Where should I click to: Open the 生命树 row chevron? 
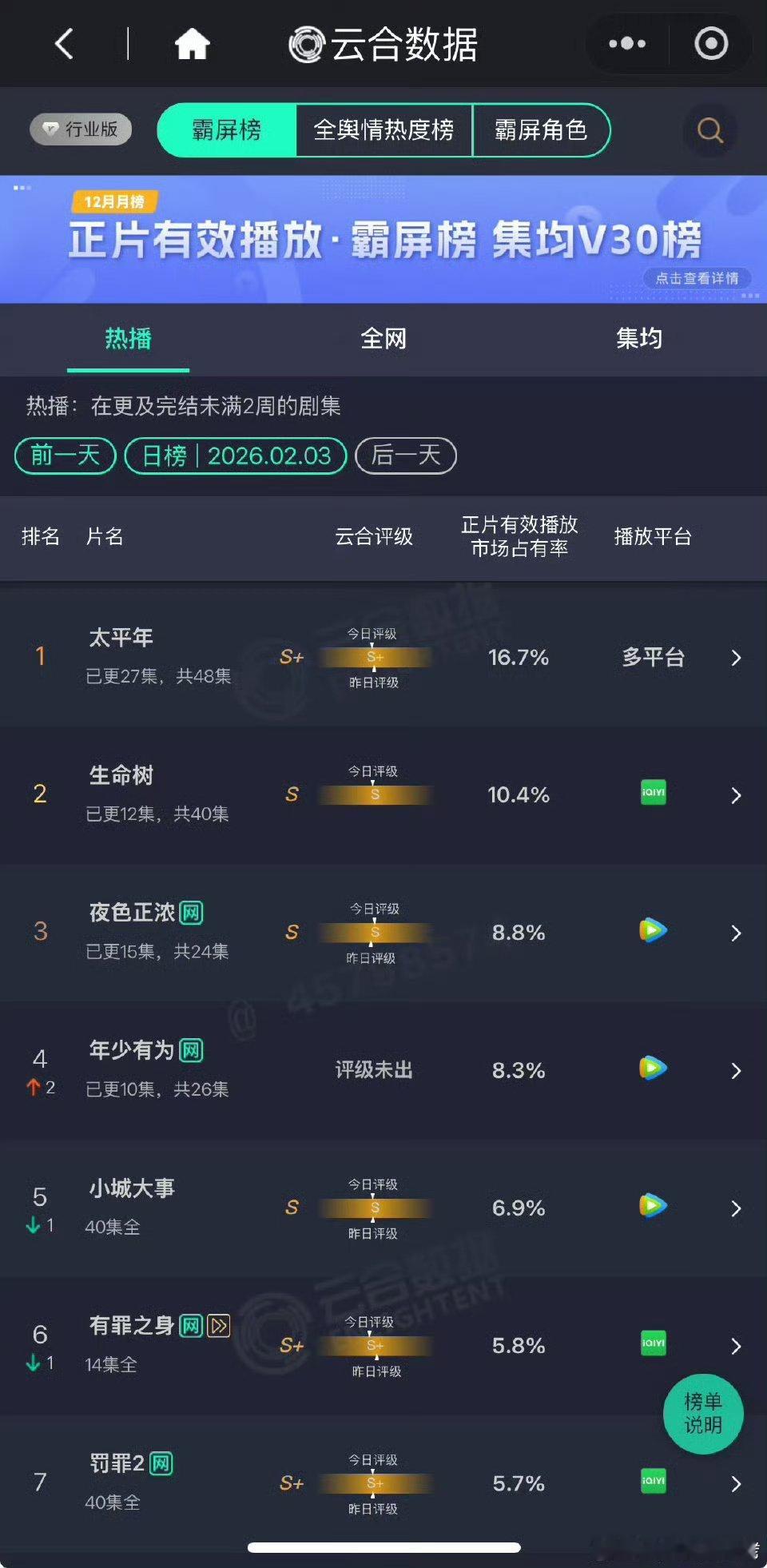click(x=736, y=795)
